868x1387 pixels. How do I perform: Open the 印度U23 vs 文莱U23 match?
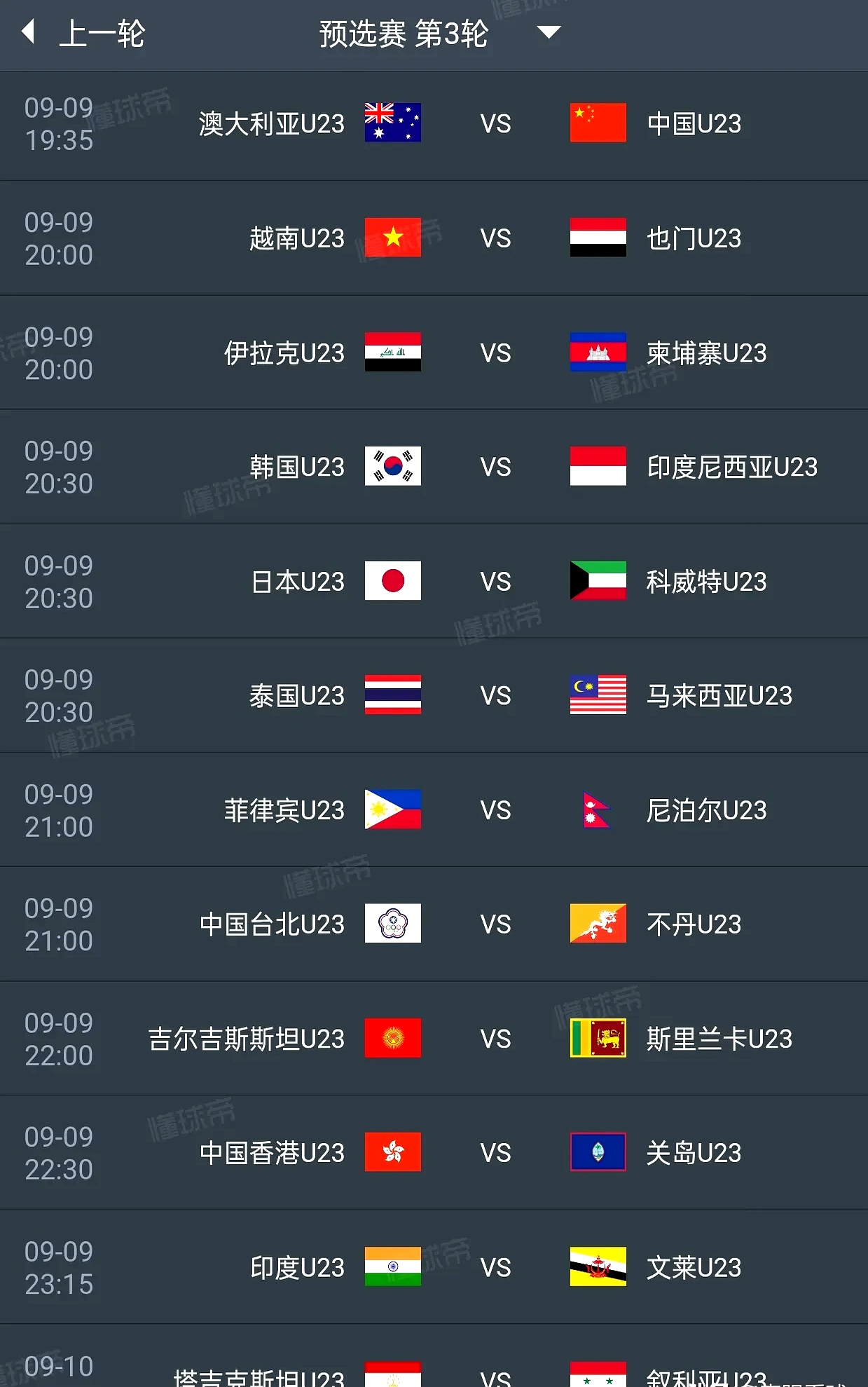click(434, 1267)
